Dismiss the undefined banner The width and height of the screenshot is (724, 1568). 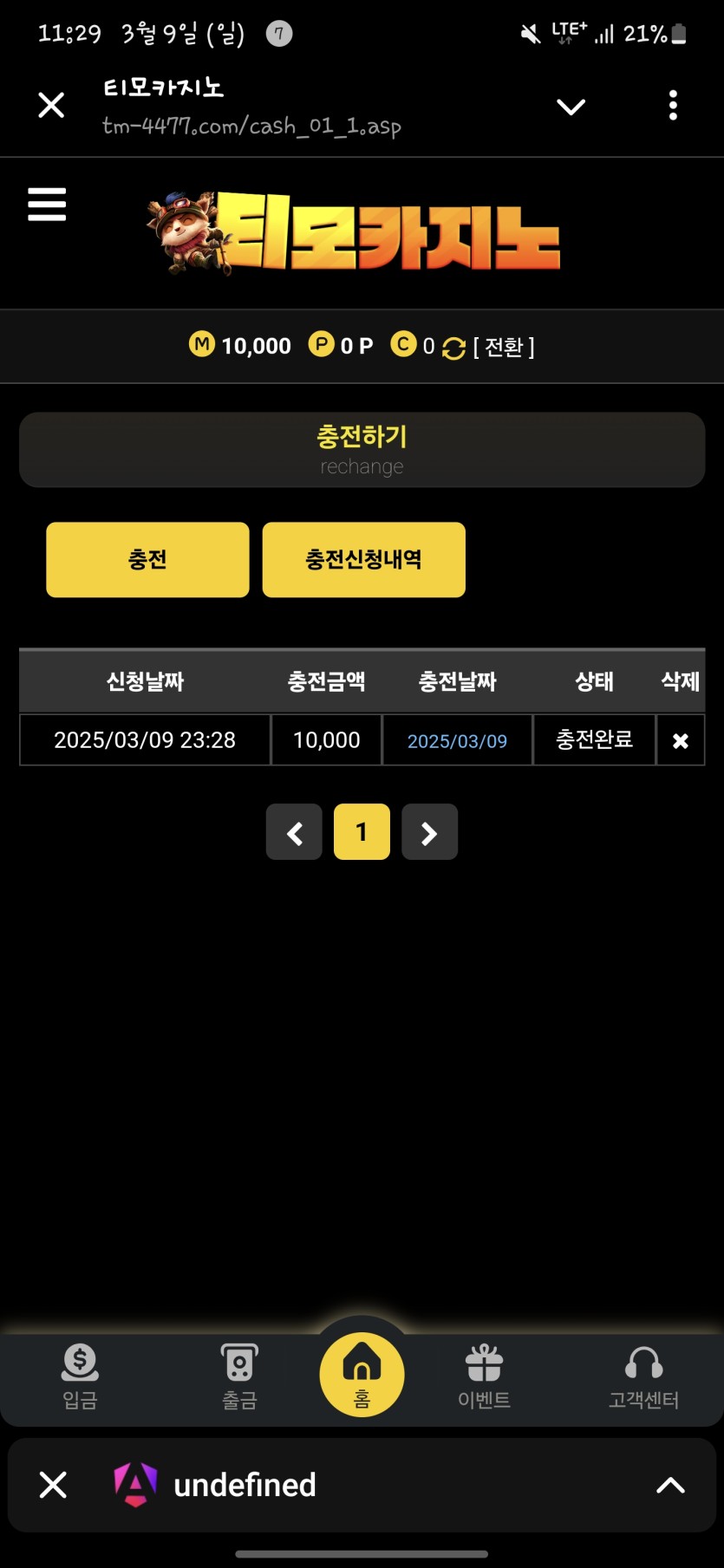tap(53, 1485)
